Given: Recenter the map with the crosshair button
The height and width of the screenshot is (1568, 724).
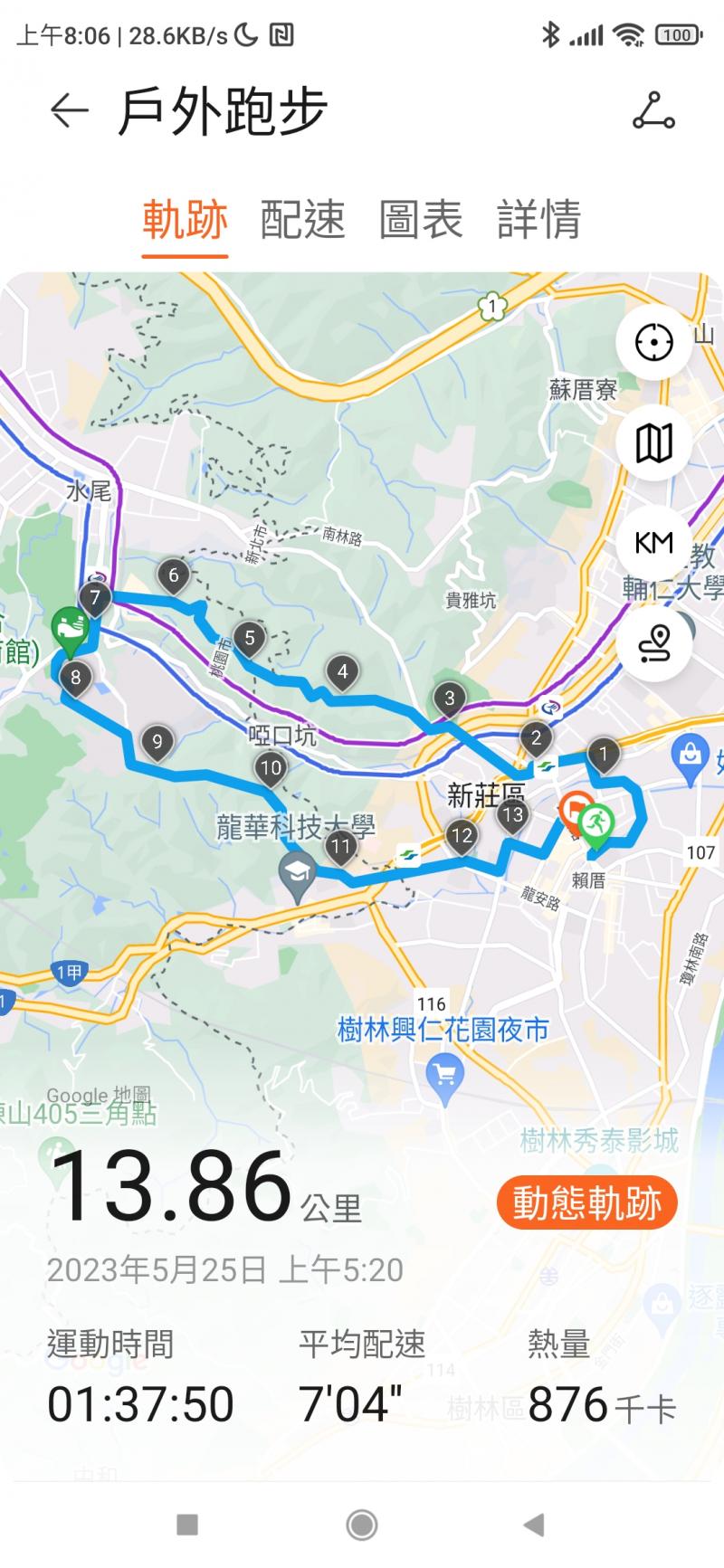Looking at the screenshot, I should click(x=653, y=343).
